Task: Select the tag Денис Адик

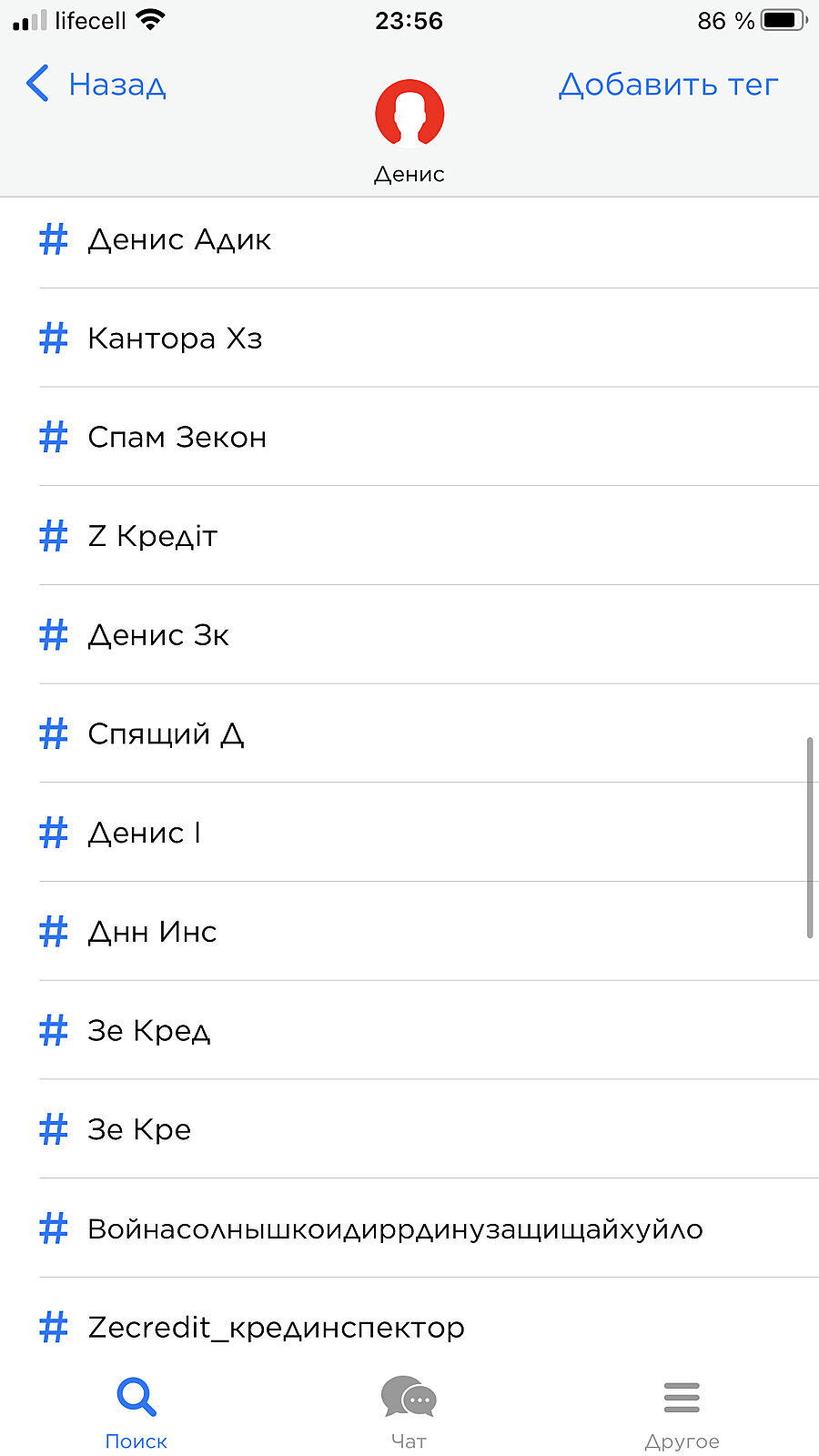Action: click(x=179, y=240)
